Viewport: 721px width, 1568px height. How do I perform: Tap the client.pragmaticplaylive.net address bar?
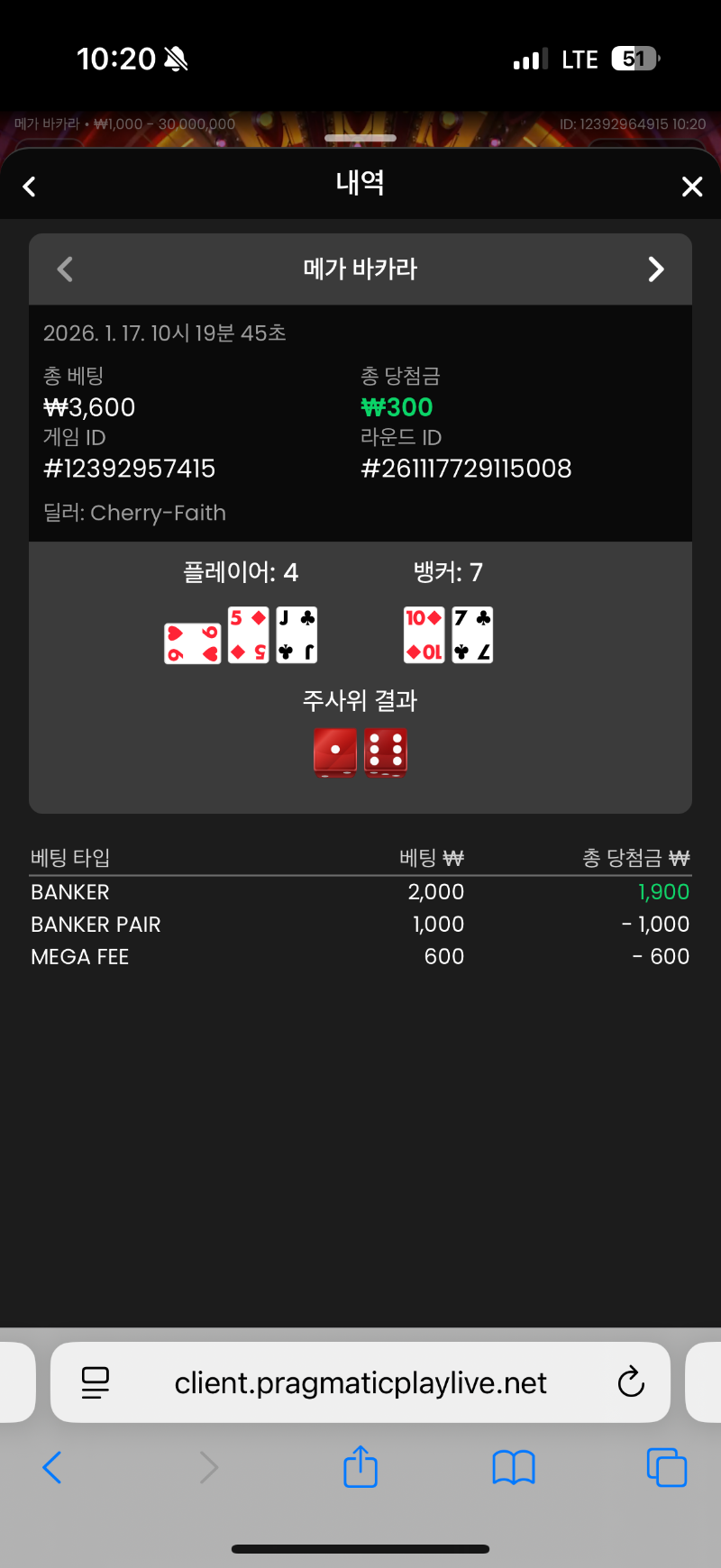click(360, 1382)
